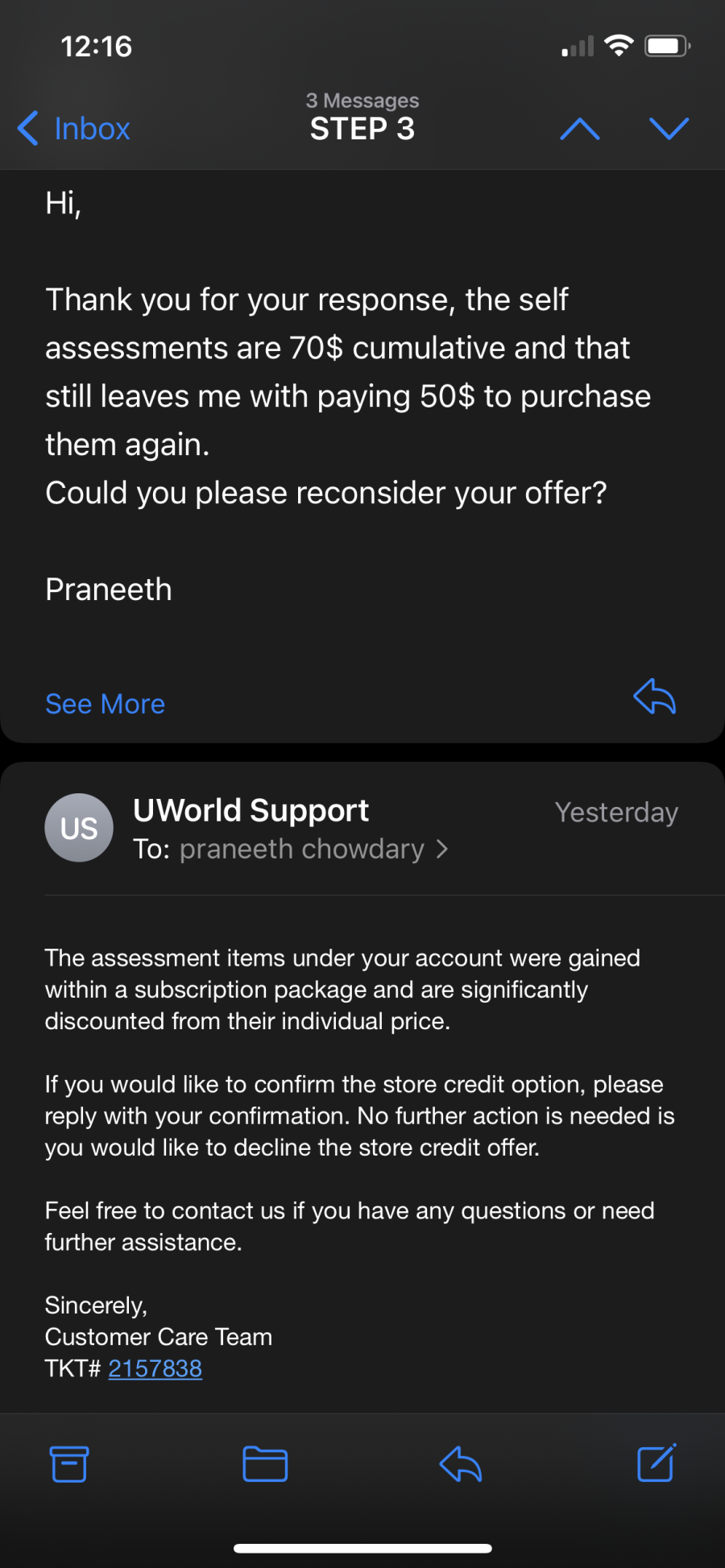The image size is (725, 1568).
Task: Expand Praneeth's email with See More
Action: 105,704
